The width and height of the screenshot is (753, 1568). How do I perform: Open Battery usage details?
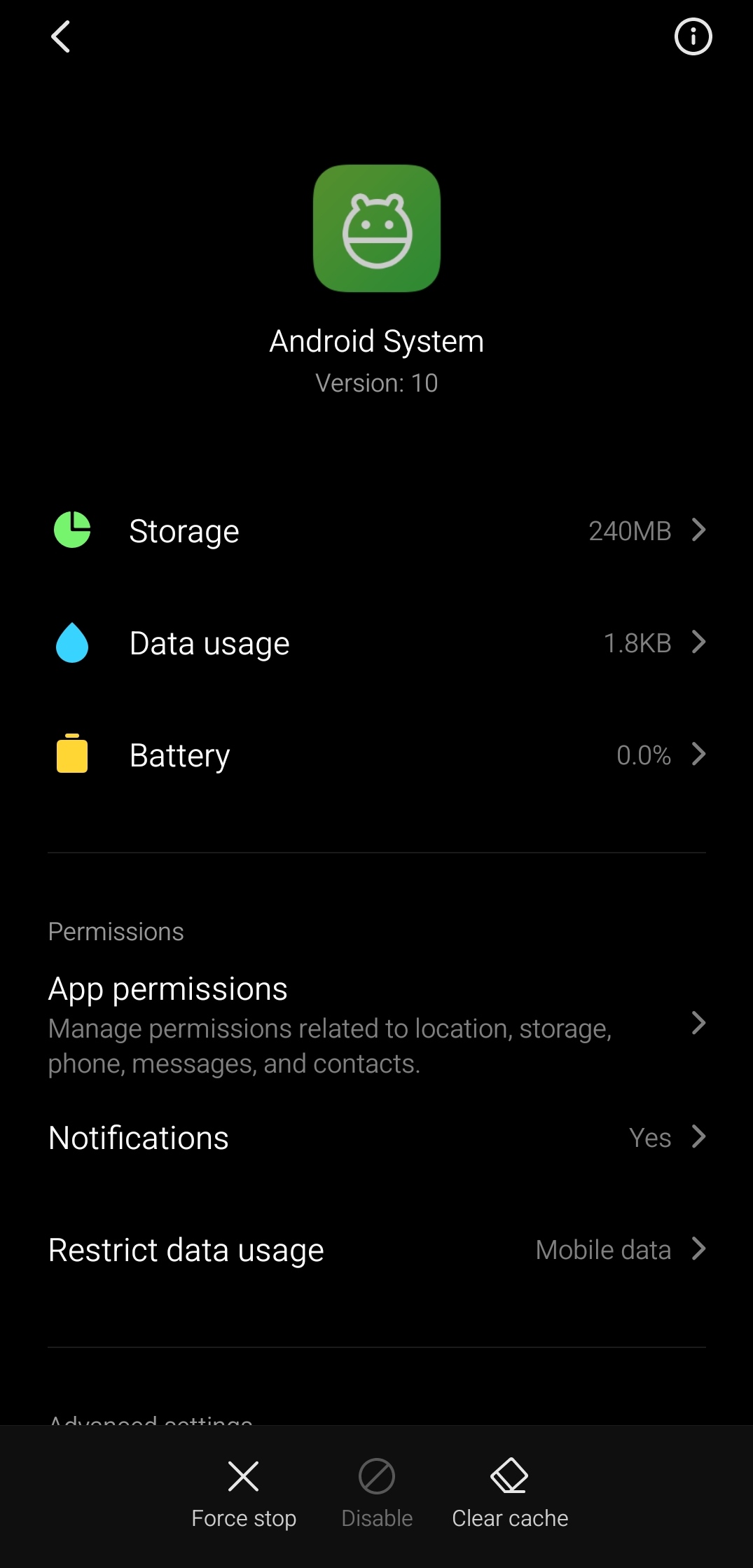(x=377, y=755)
